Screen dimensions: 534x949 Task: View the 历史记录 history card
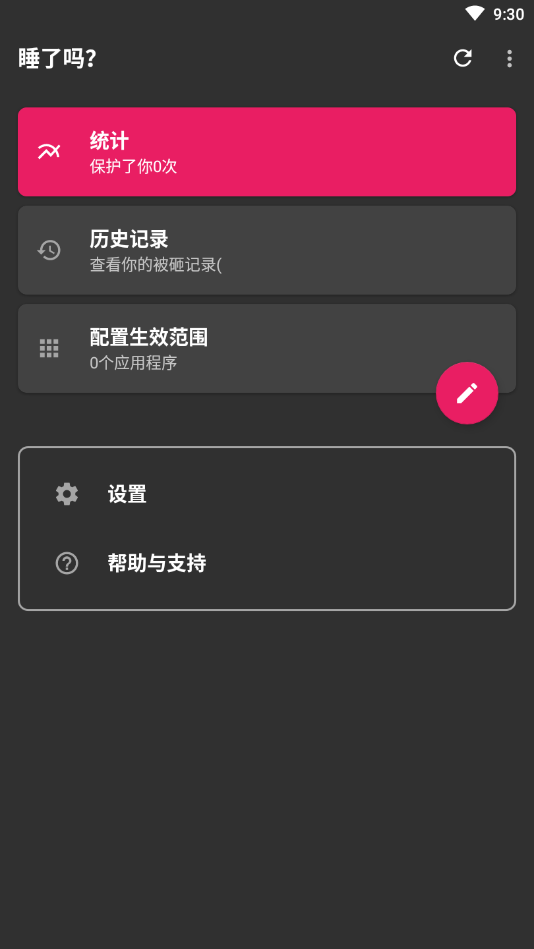(x=267, y=250)
